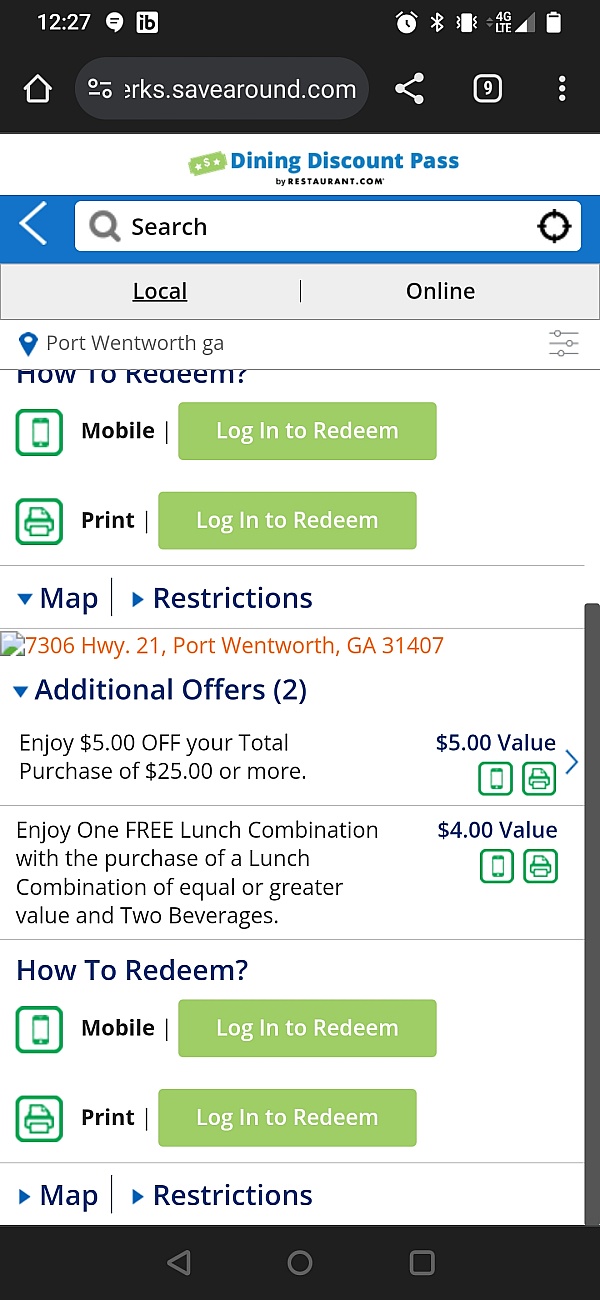Go to the browser home page

pyautogui.click(x=37, y=90)
